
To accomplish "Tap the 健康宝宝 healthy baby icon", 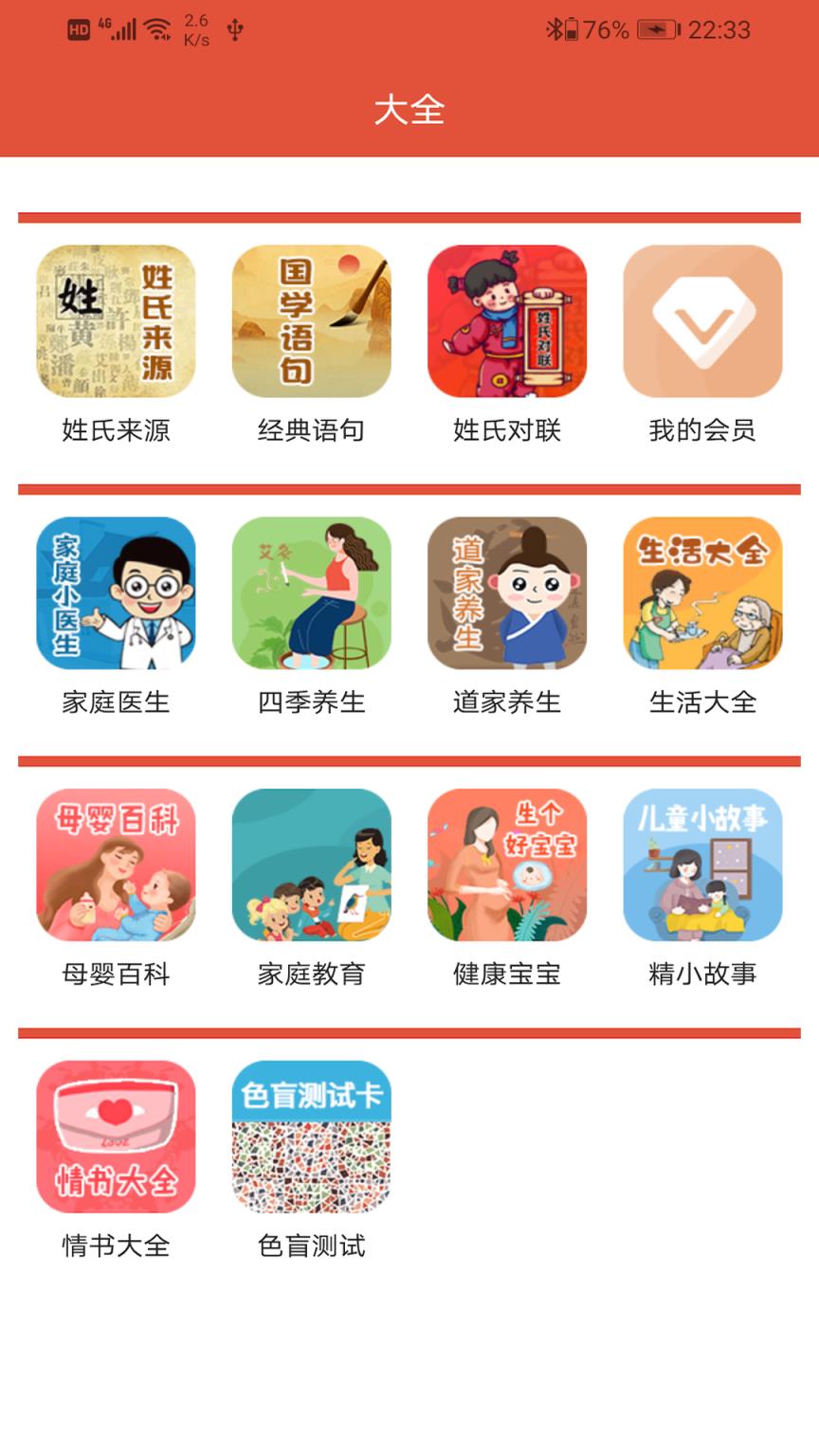I will pyautogui.click(x=507, y=865).
